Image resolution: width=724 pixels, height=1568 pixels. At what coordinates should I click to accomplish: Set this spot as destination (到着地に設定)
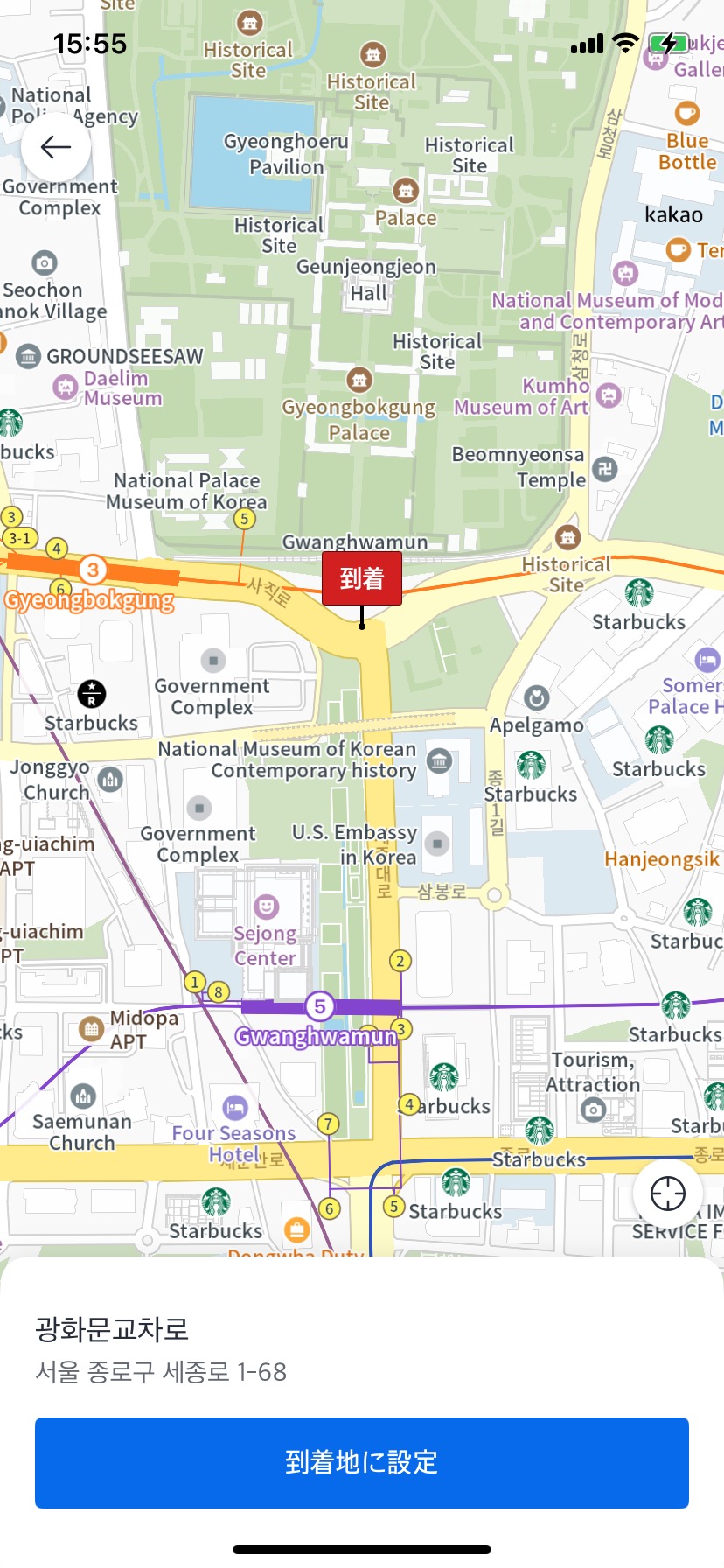point(362,1462)
